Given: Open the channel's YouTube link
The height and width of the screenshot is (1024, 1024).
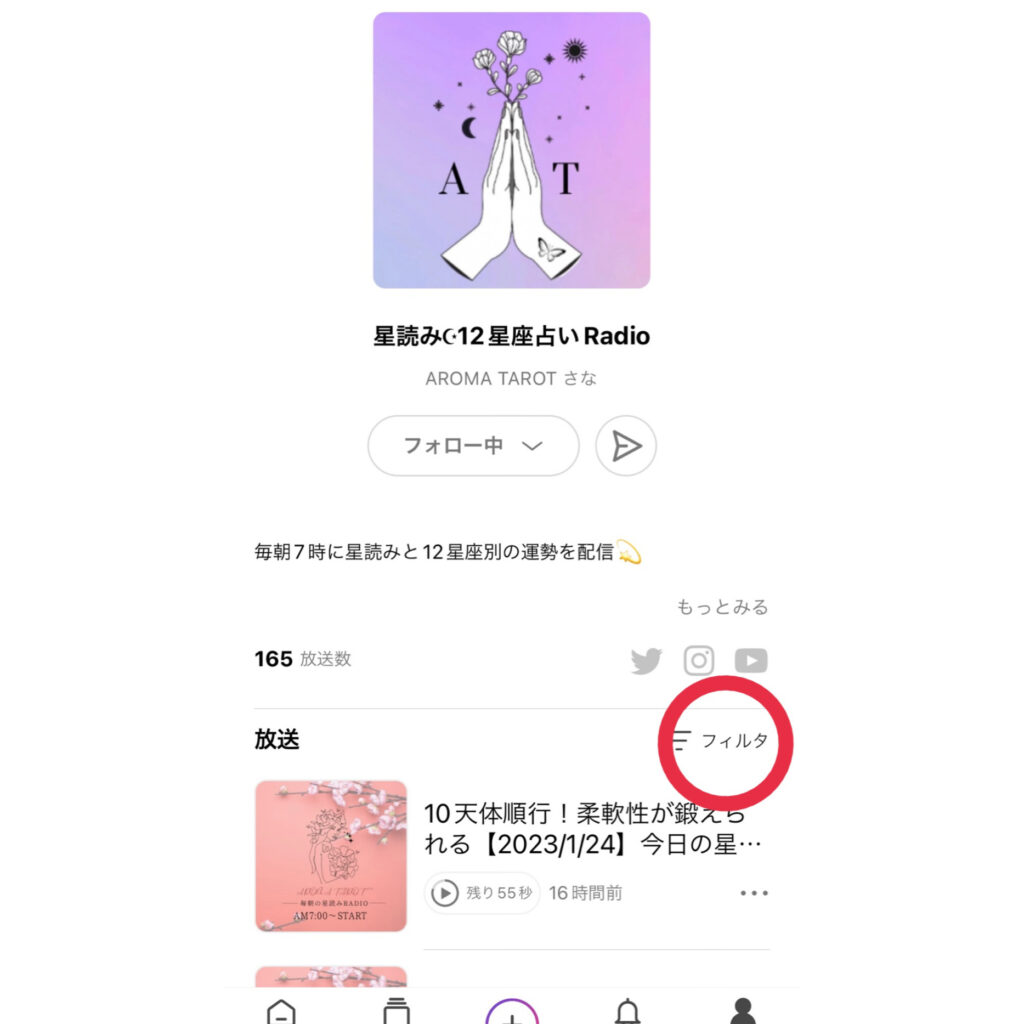Looking at the screenshot, I should (751, 661).
